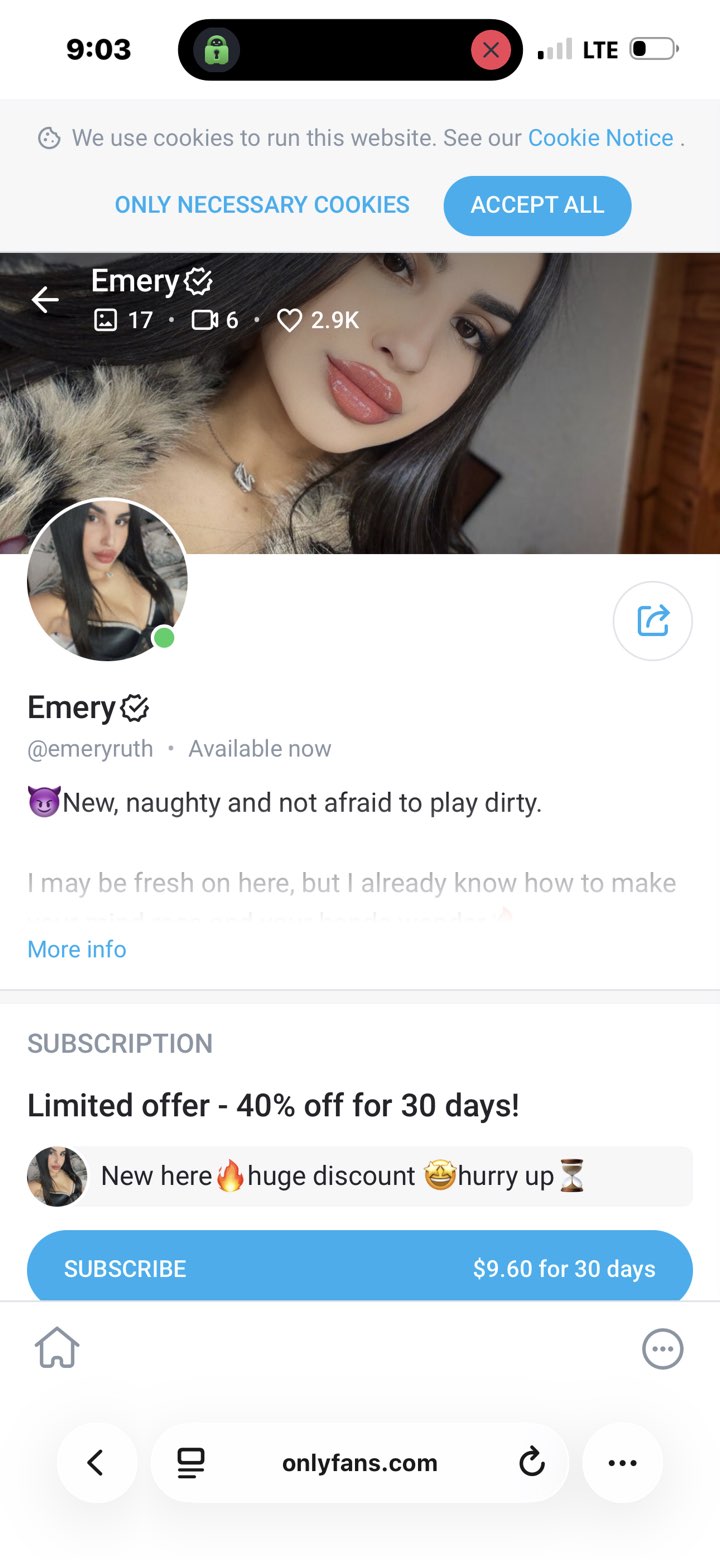Image resolution: width=720 pixels, height=1560 pixels.
Task: Share Emery's profile
Action: point(652,620)
